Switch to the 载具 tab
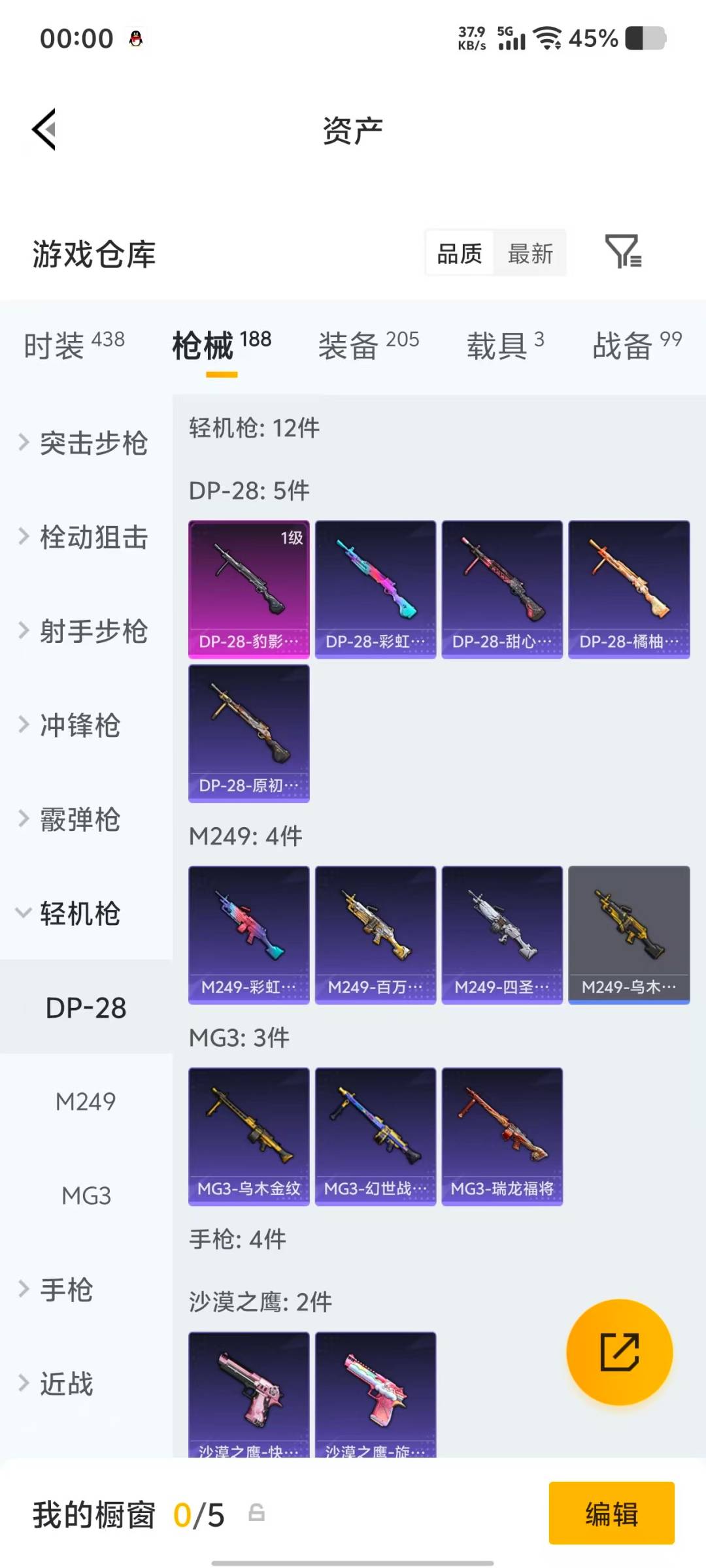 [499, 345]
